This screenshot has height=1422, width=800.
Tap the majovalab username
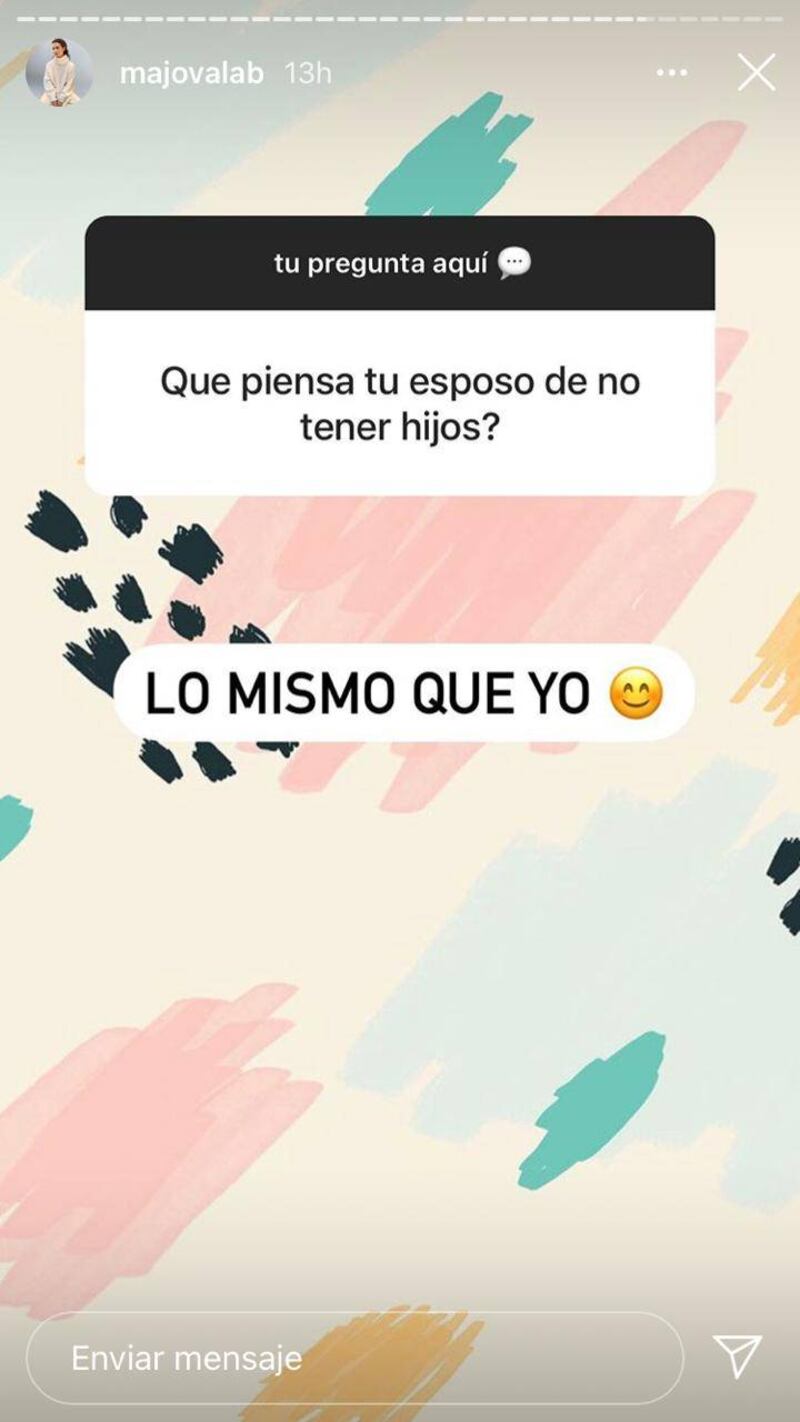pyautogui.click(x=191, y=73)
